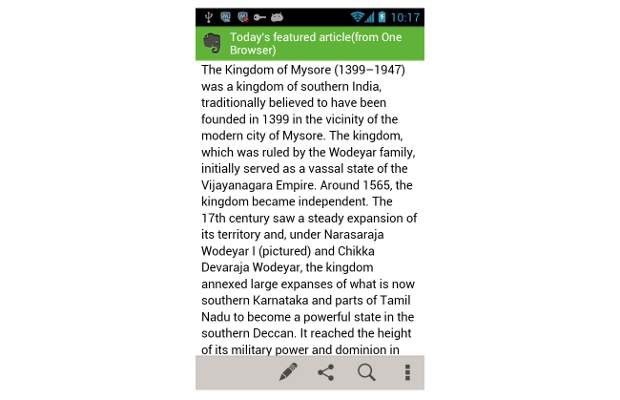Share this note
This screenshot has height=400, width=620.
[326, 372]
